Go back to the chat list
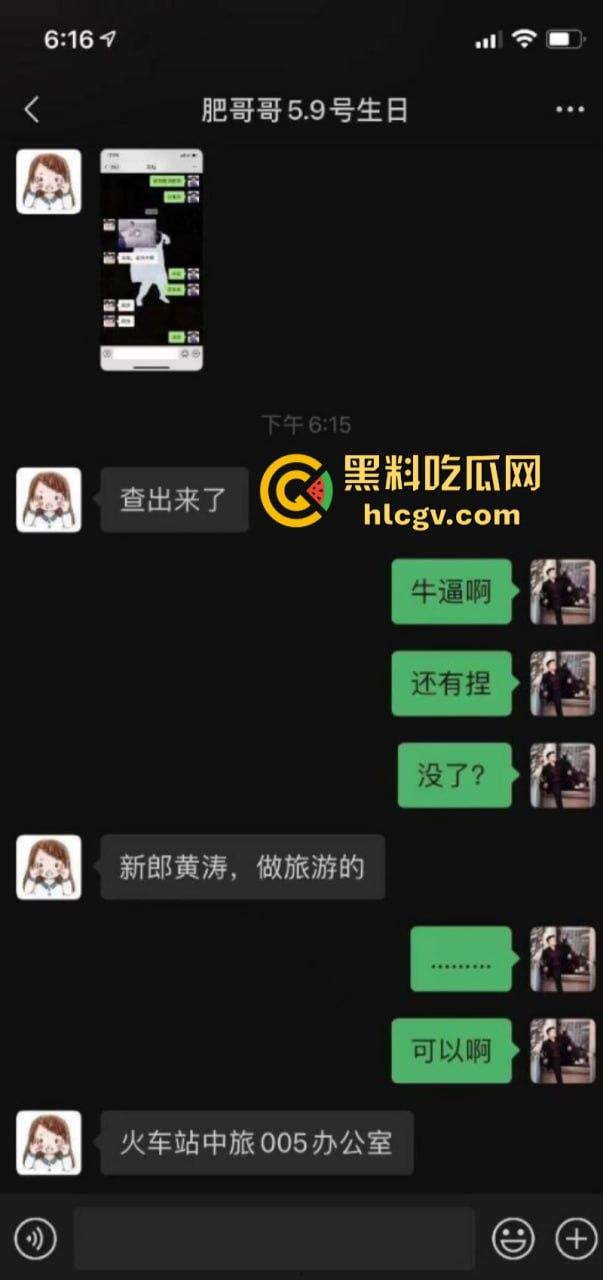This screenshot has height=1280, width=603. (x=32, y=110)
